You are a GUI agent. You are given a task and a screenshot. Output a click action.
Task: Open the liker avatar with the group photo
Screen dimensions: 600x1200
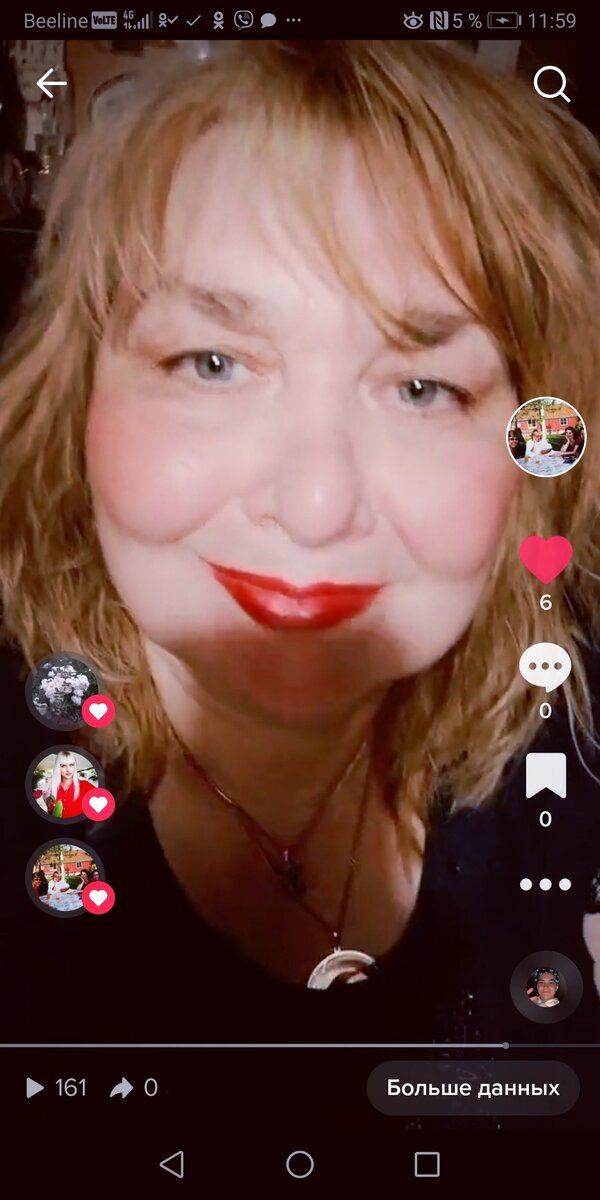(x=64, y=877)
